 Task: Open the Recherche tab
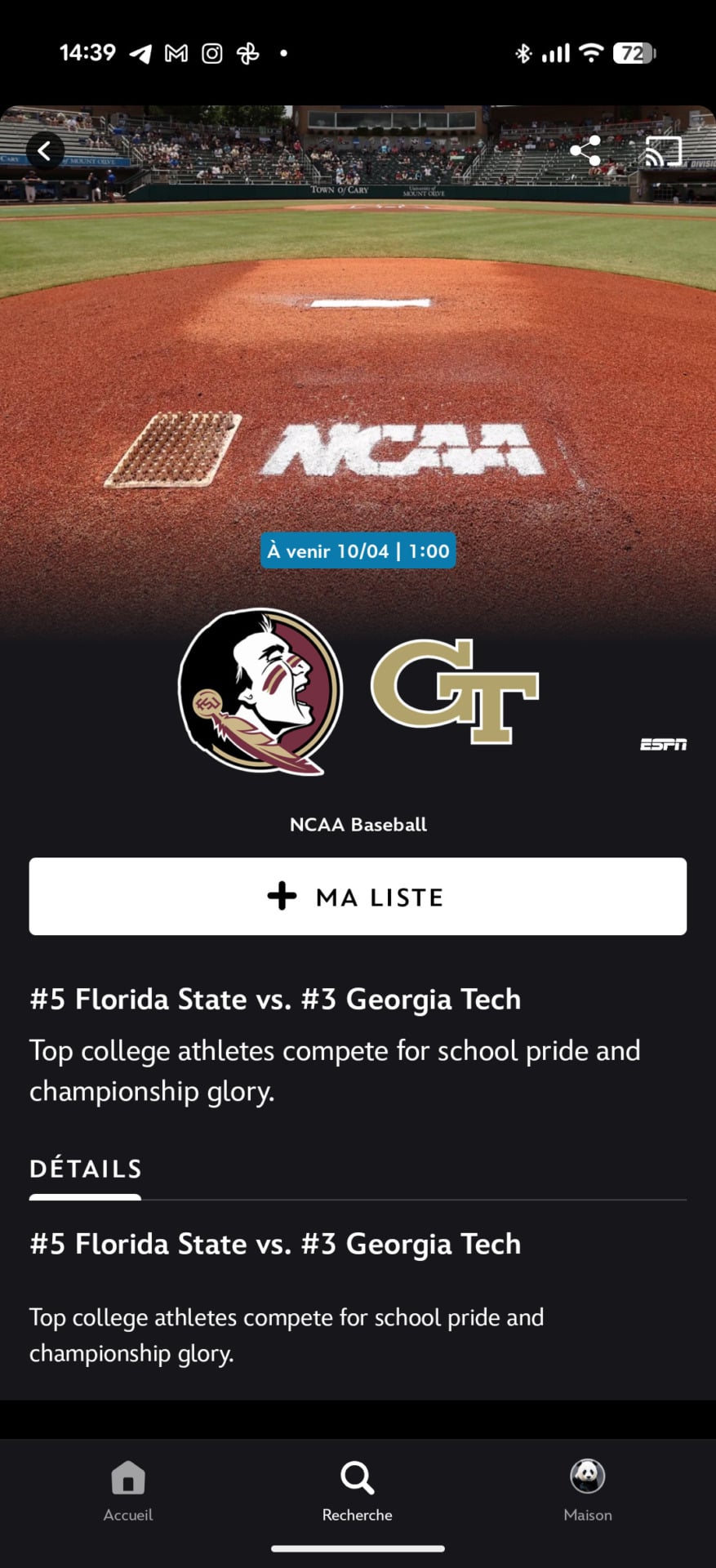(358, 1491)
